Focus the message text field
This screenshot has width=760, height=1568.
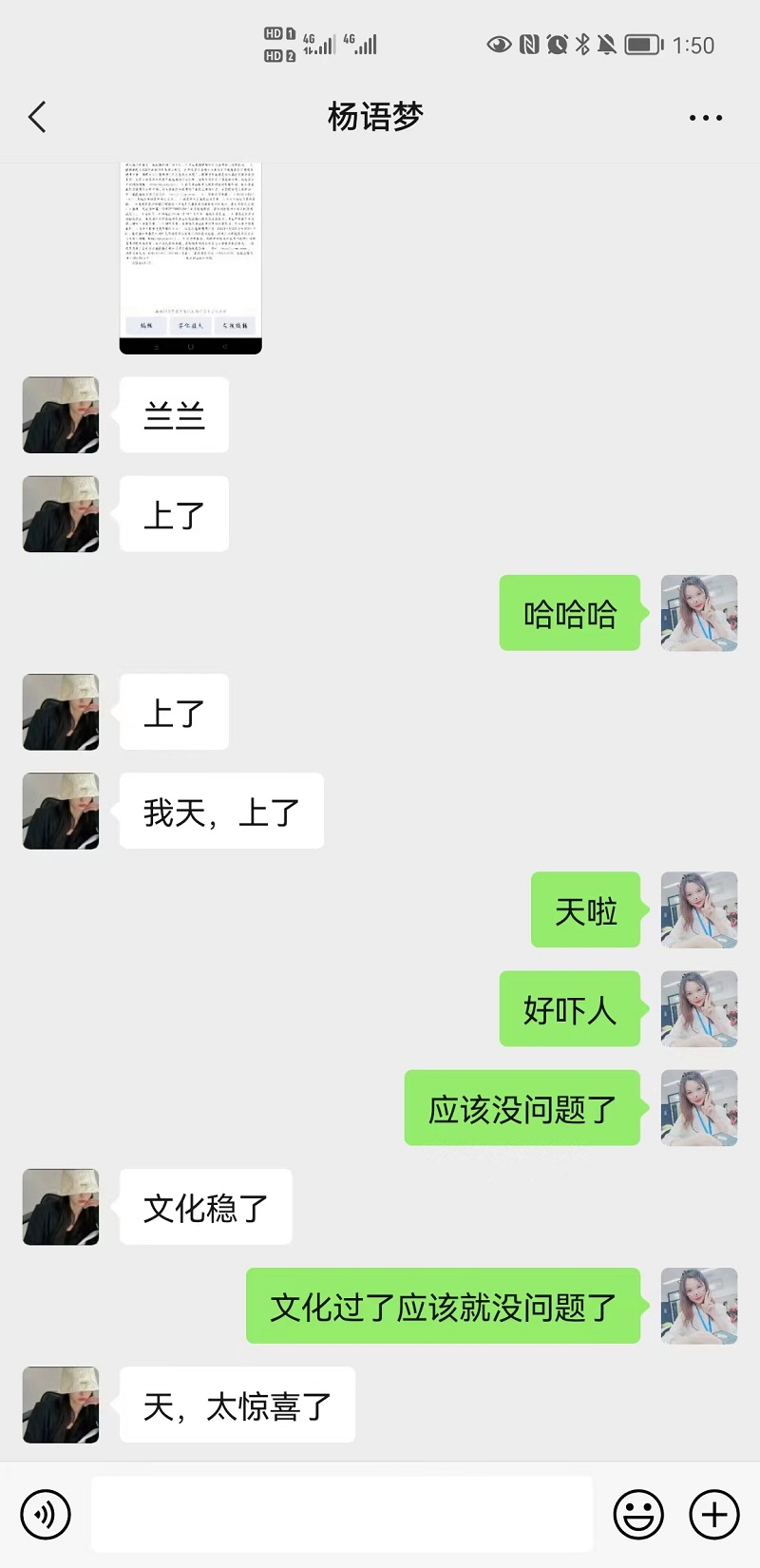tap(342, 1514)
